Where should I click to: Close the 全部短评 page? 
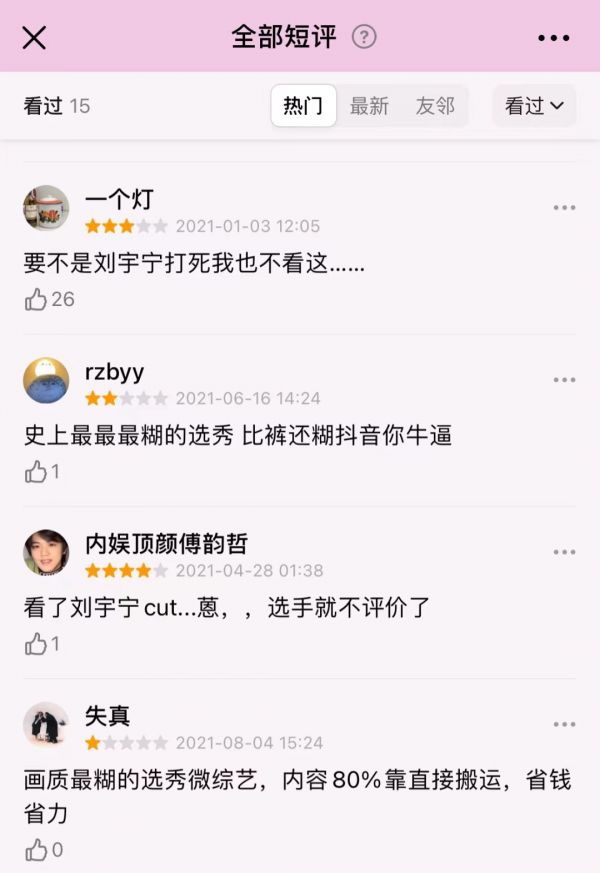34,38
